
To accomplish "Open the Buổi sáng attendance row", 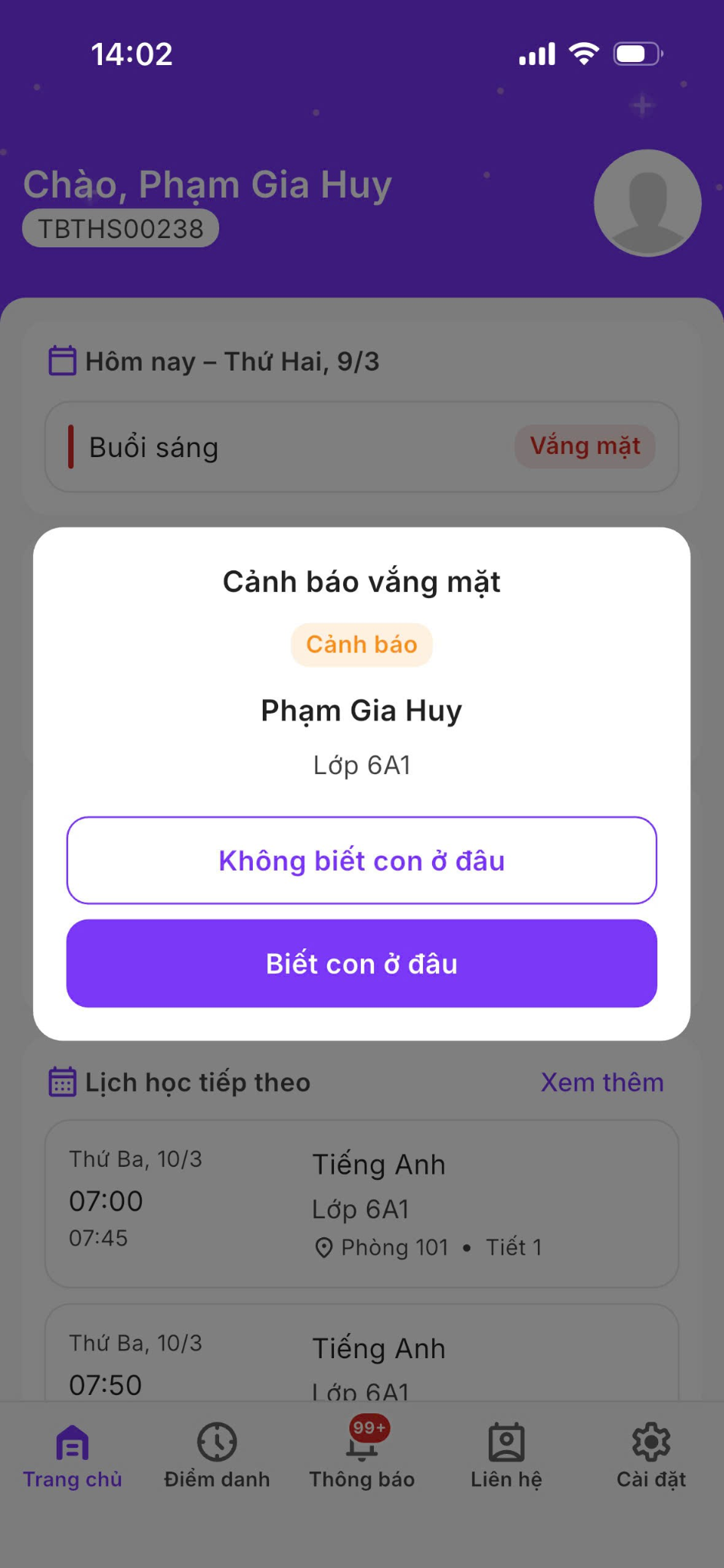I will 362,447.
